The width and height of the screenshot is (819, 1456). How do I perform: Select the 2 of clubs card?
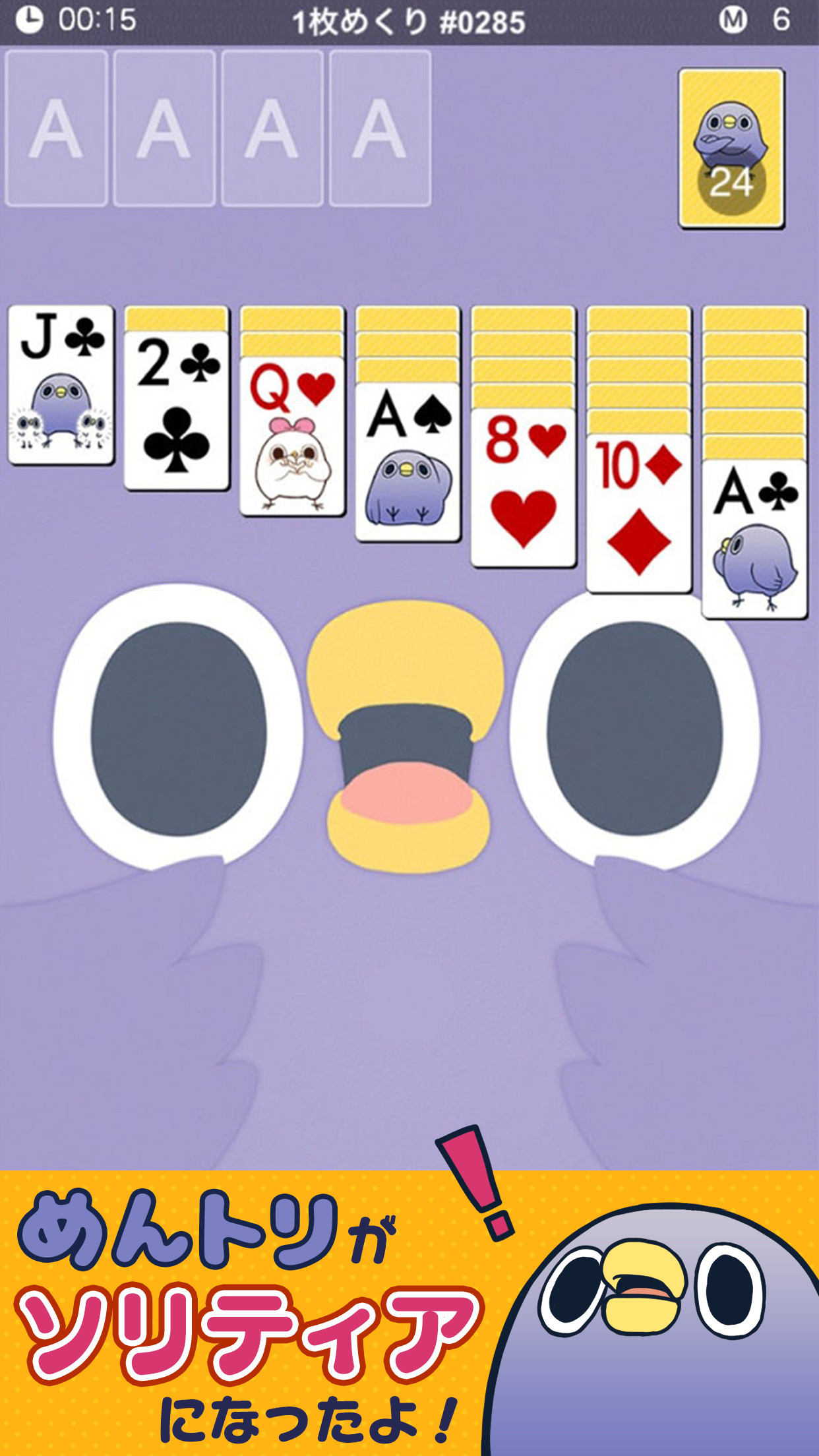point(177,411)
